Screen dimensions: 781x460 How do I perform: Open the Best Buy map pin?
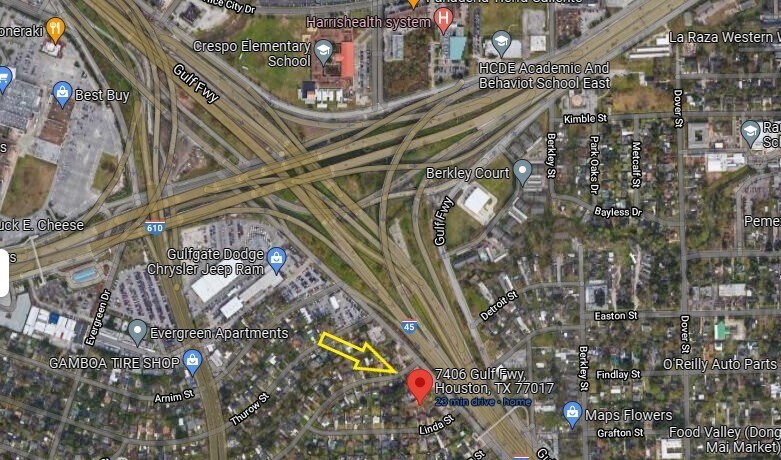[x=63, y=95]
